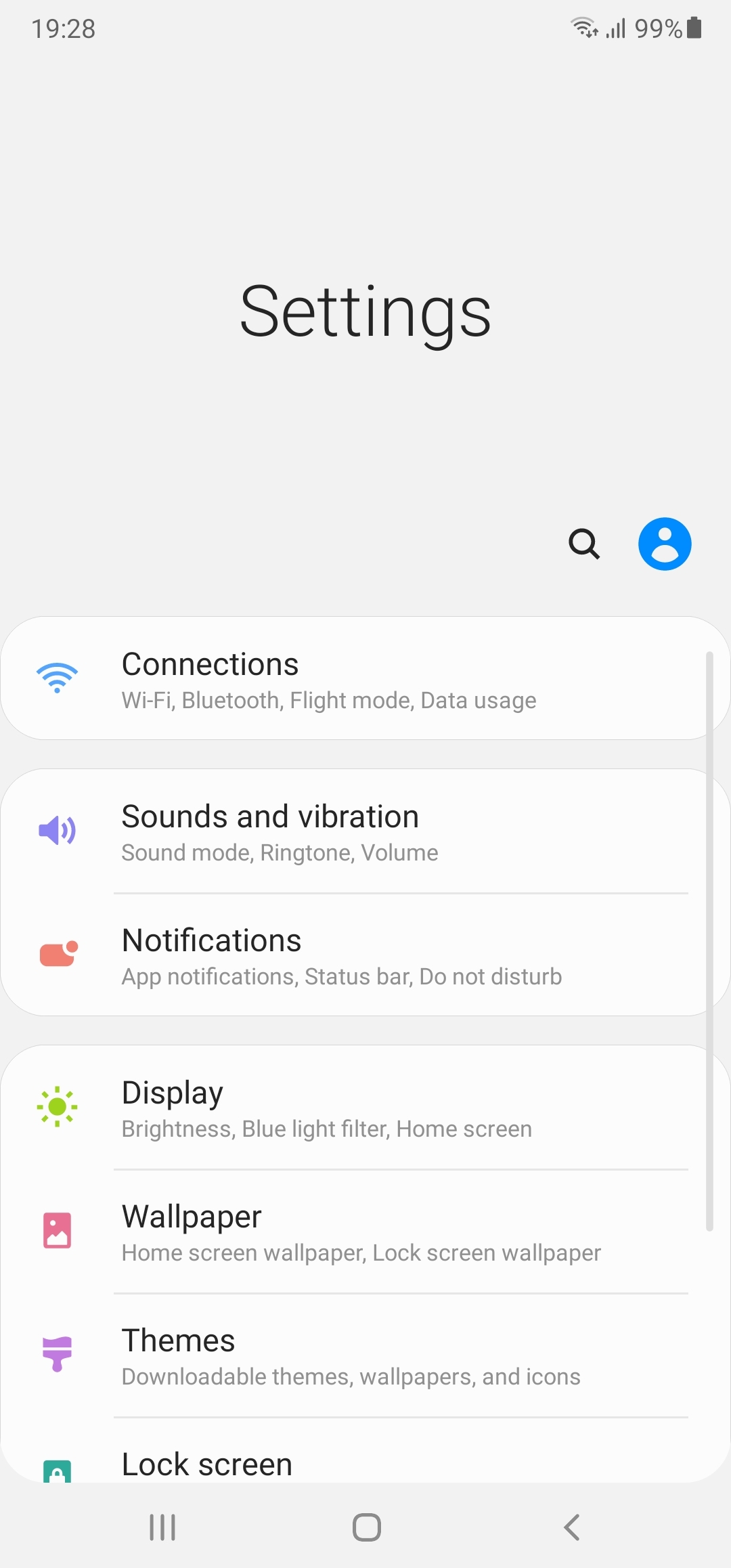Select the Wallpaper row
The width and height of the screenshot is (731, 1568).
(x=365, y=1232)
